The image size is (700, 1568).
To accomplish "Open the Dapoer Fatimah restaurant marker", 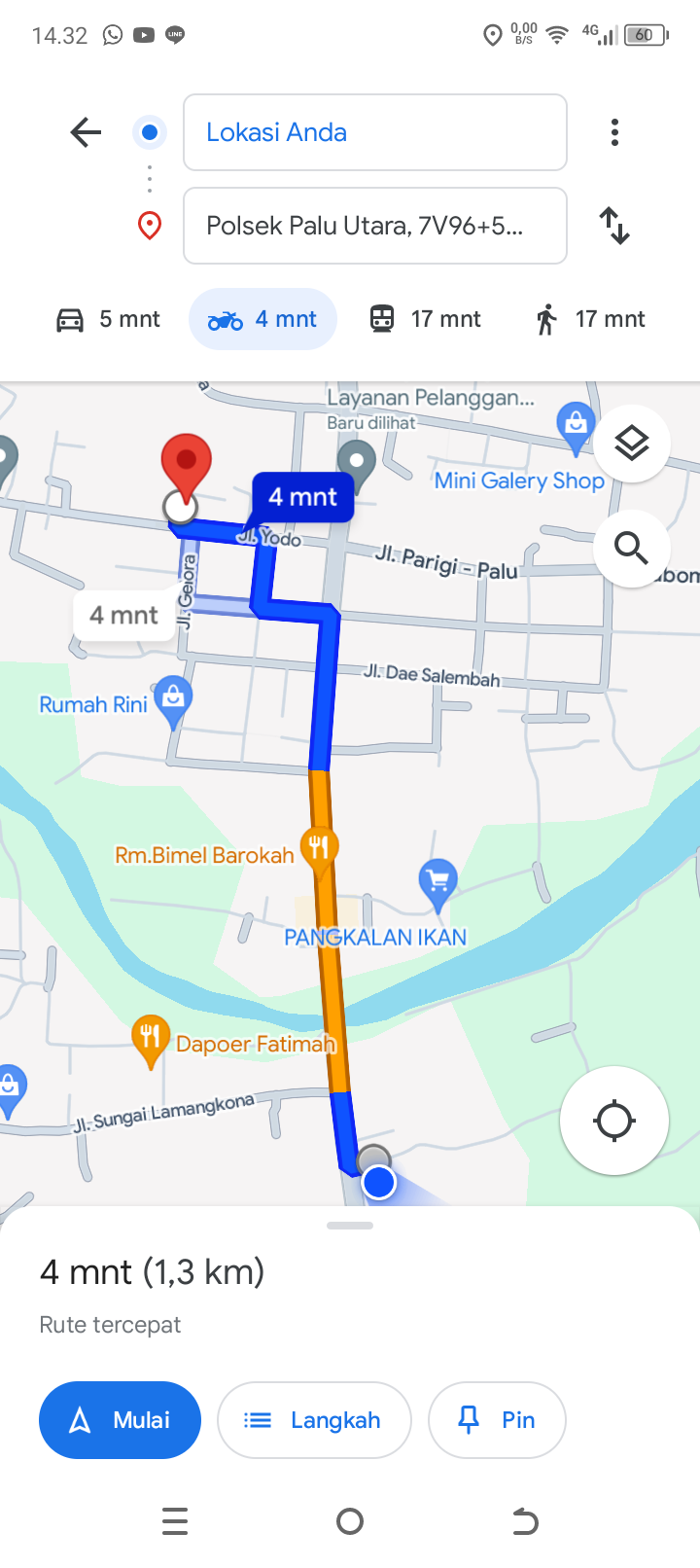I will [150, 1039].
